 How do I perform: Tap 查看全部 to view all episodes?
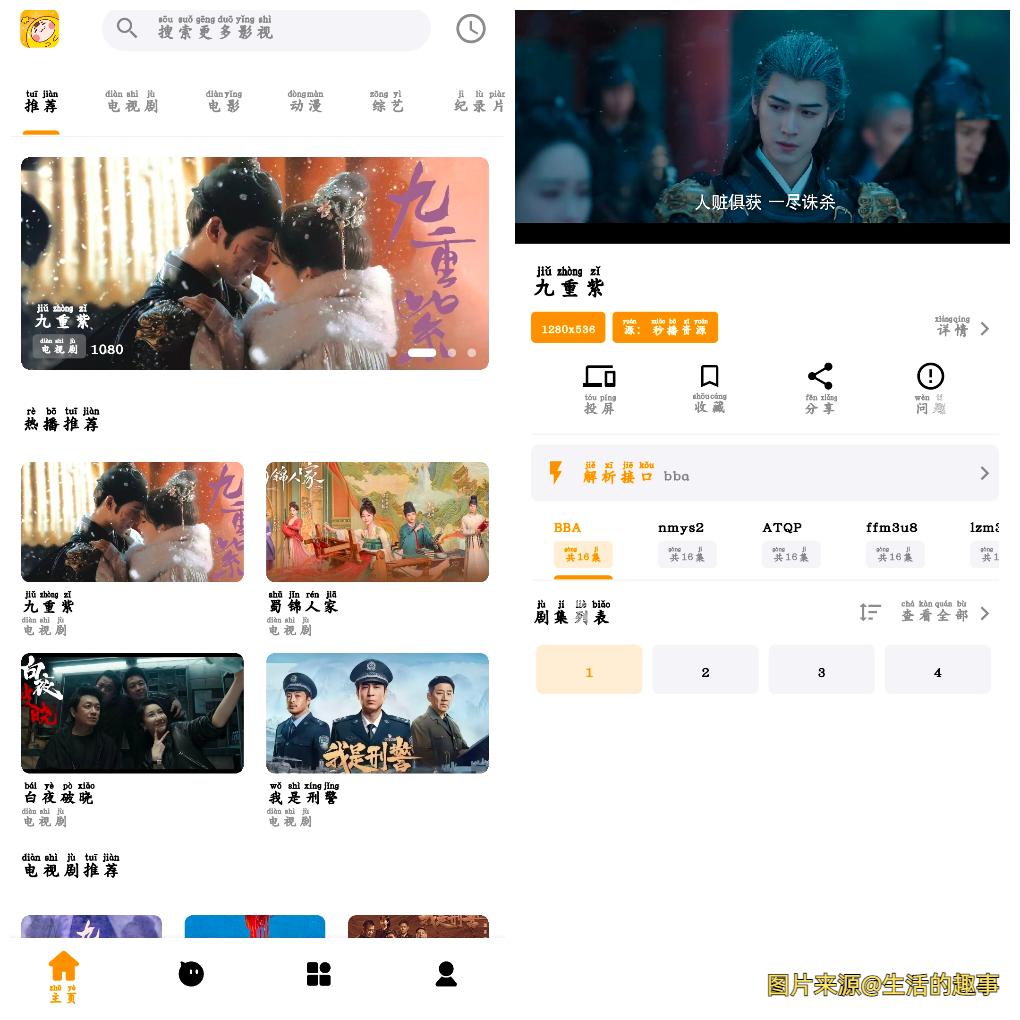point(944,613)
